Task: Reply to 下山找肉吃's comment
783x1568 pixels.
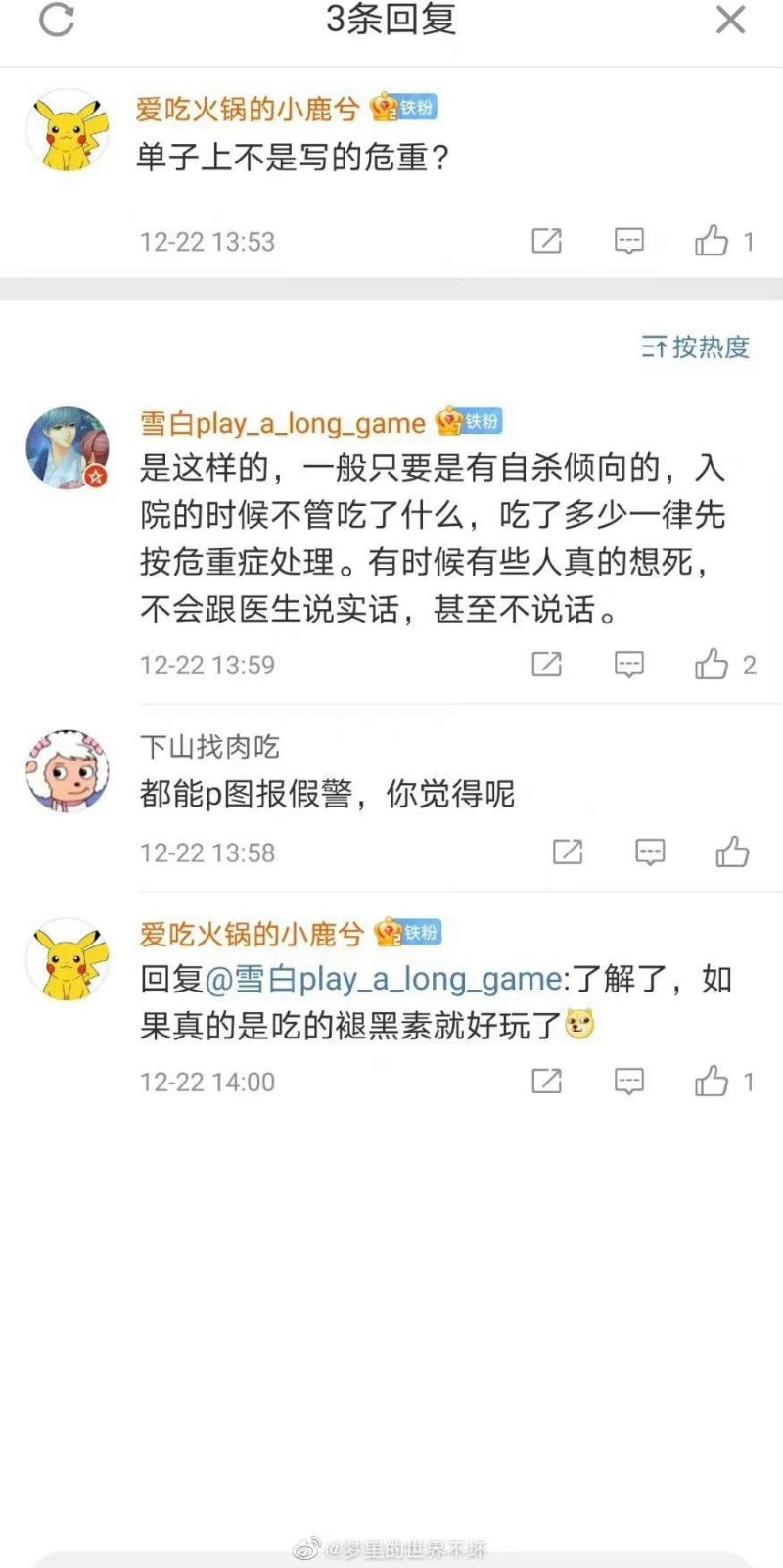Action: point(650,853)
